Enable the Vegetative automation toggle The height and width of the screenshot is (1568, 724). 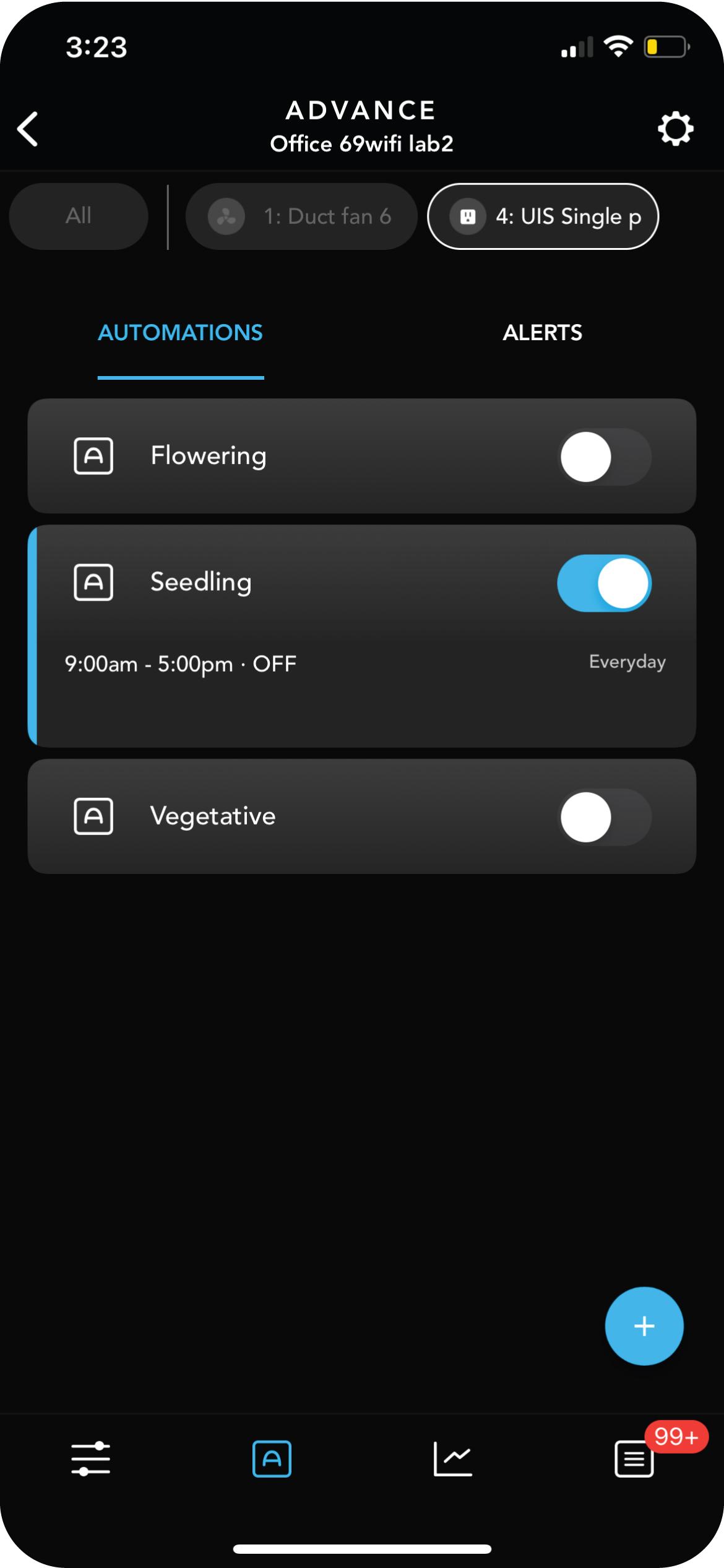click(604, 817)
